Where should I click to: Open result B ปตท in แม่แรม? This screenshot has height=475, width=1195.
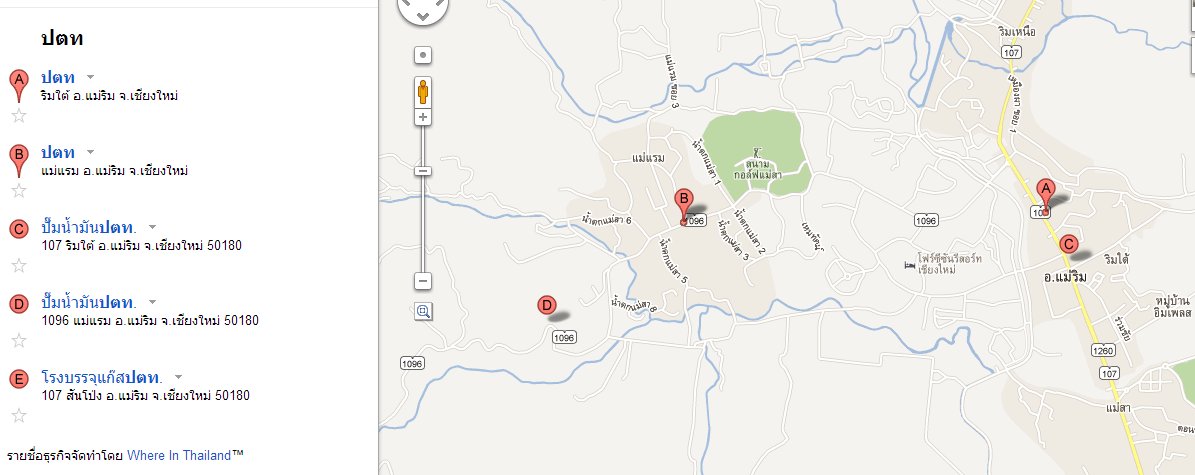tap(58, 153)
